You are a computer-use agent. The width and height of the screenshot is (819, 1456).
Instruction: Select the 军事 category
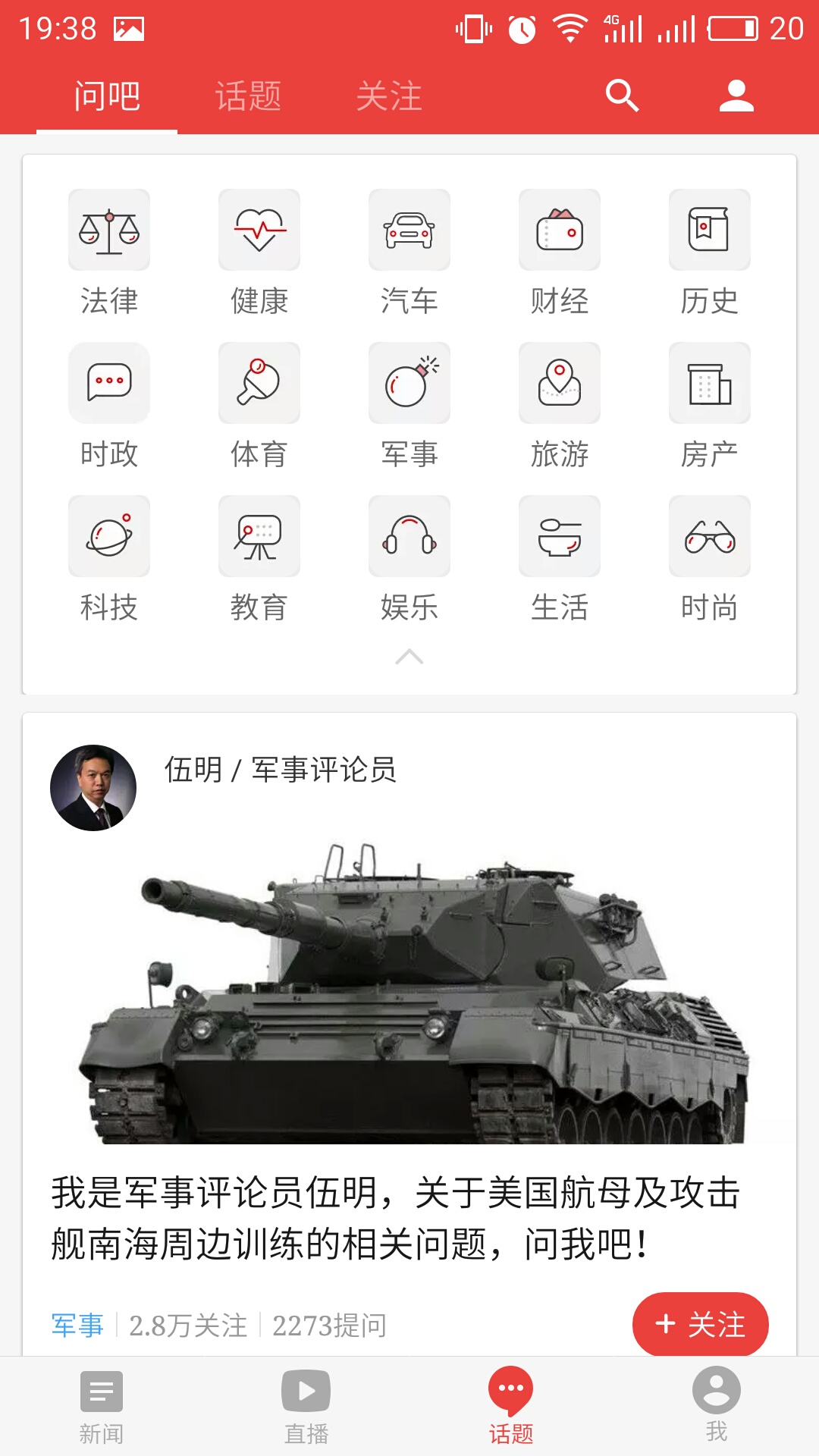point(409,405)
